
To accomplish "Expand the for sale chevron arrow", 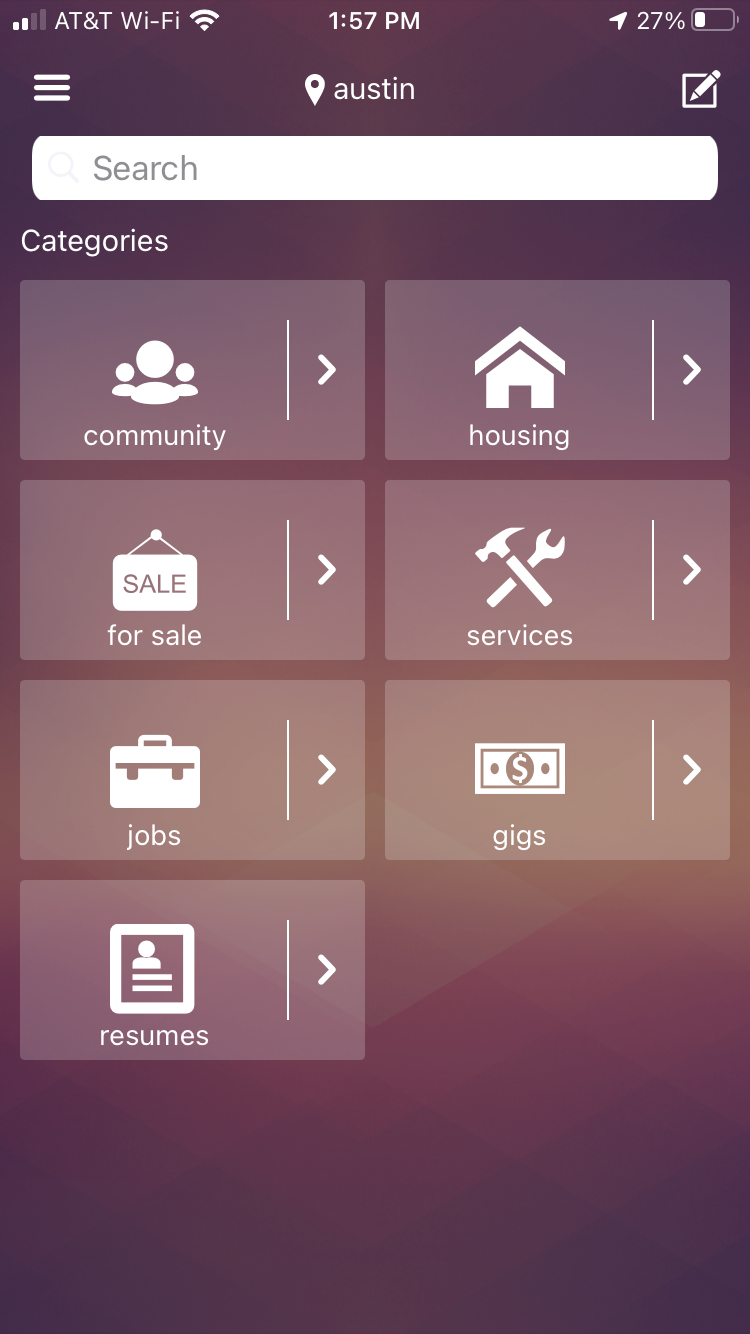I will [x=327, y=570].
